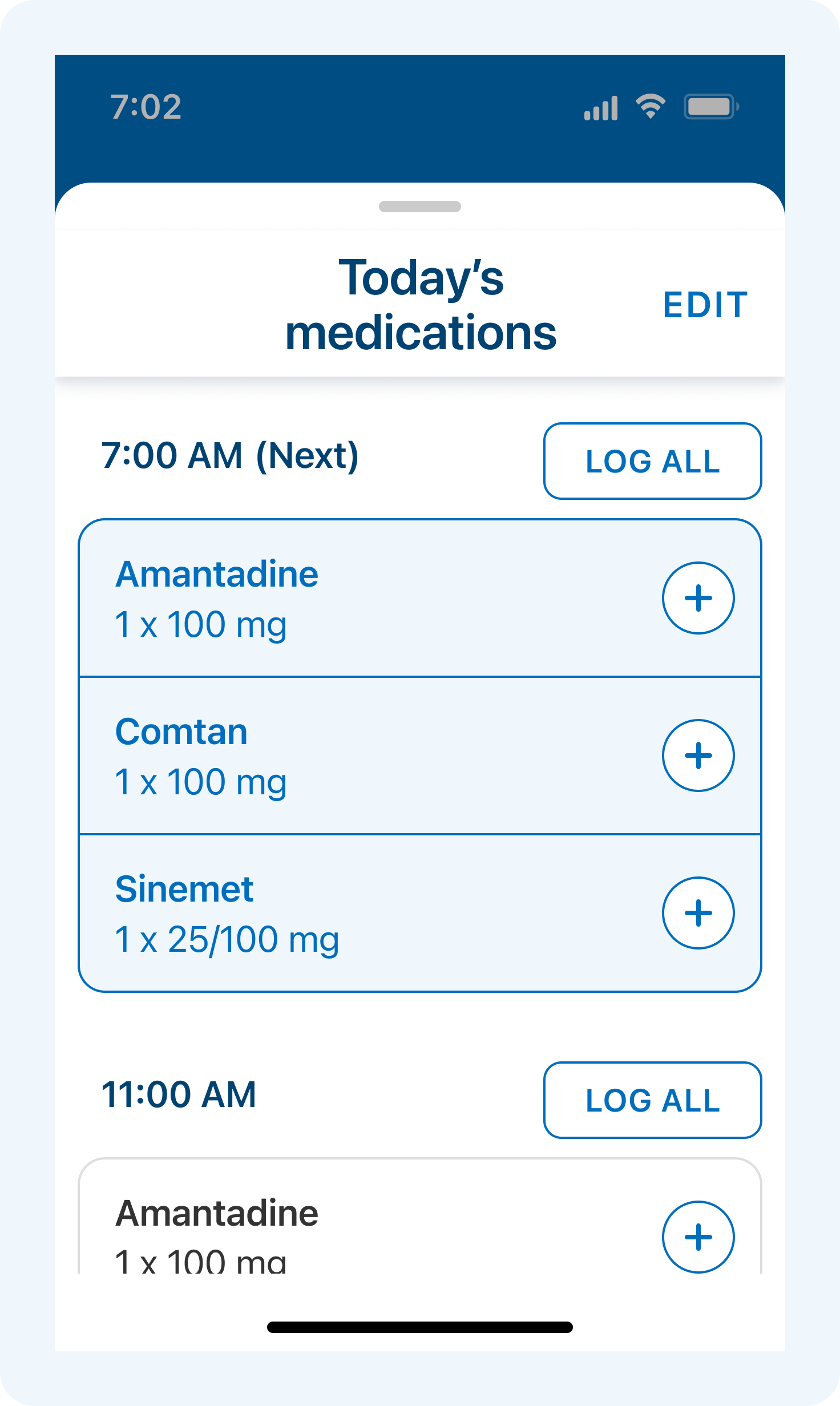This screenshot has width=840, height=1406.
Task: Log the 7:00 AM Amantadine dose
Action: (x=697, y=598)
